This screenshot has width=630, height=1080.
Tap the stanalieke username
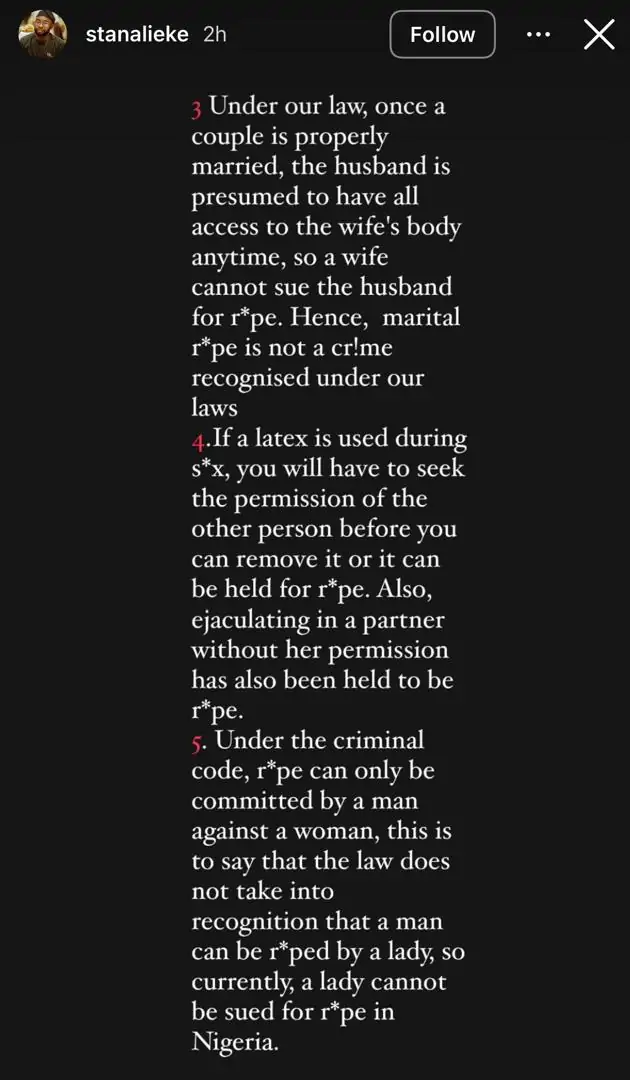[138, 35]
